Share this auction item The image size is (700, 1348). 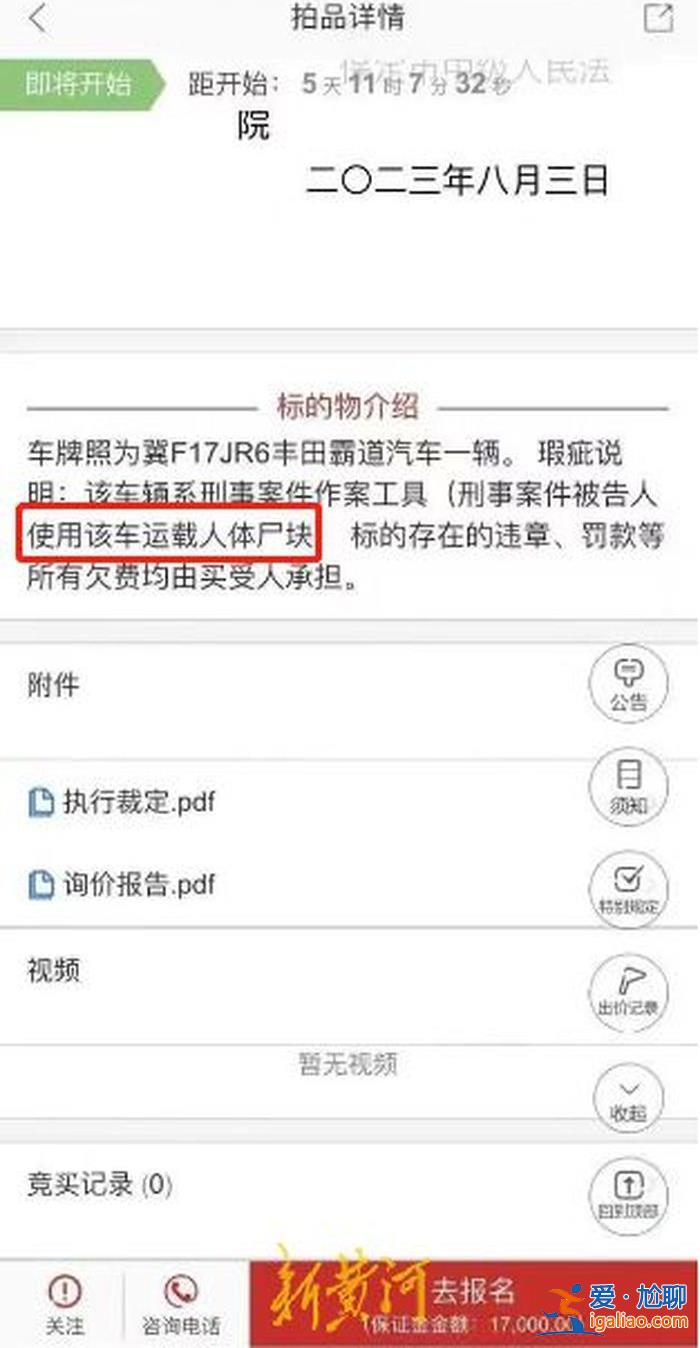pos(658,18)
